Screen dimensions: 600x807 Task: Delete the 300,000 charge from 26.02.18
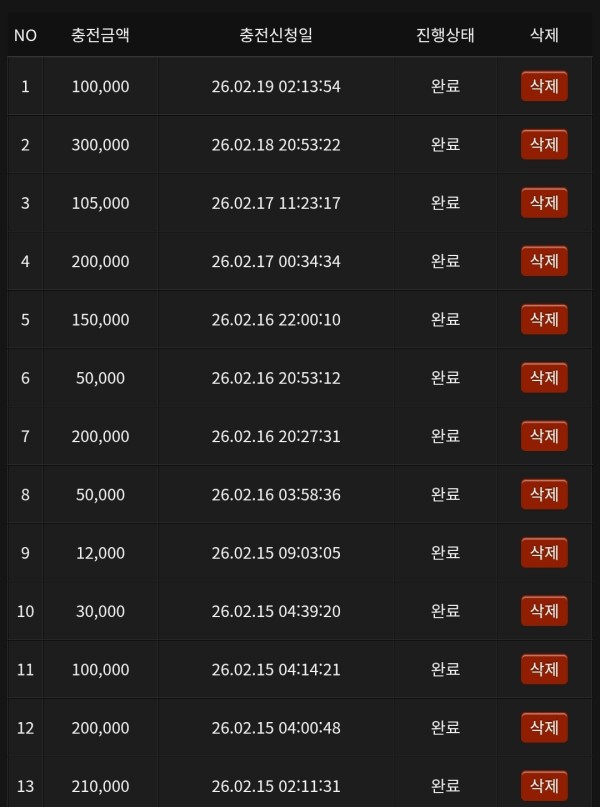click(x=544, y=144)
